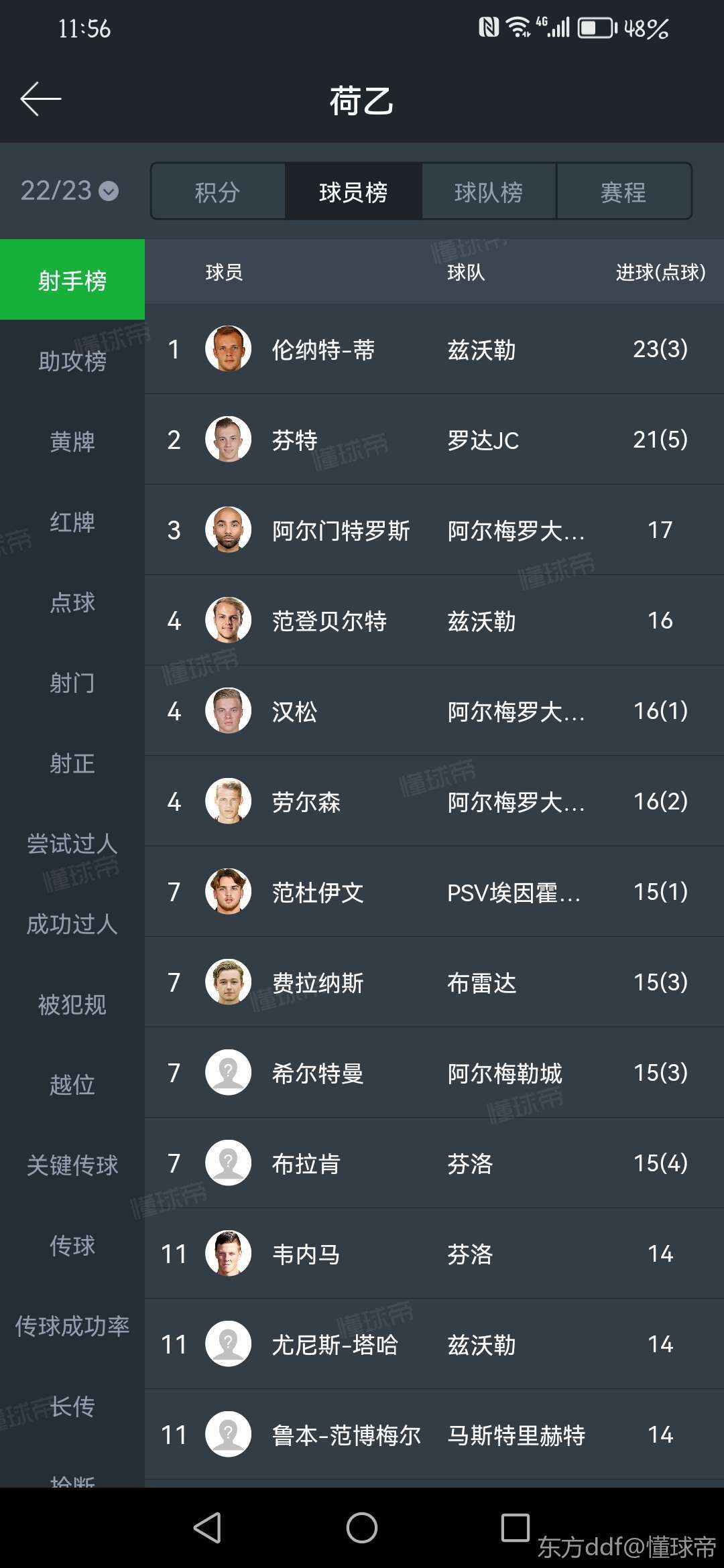Select 传球成功率 ranking category
Viewport: 724px width, 1568px height.
[x=72, y=1326]
